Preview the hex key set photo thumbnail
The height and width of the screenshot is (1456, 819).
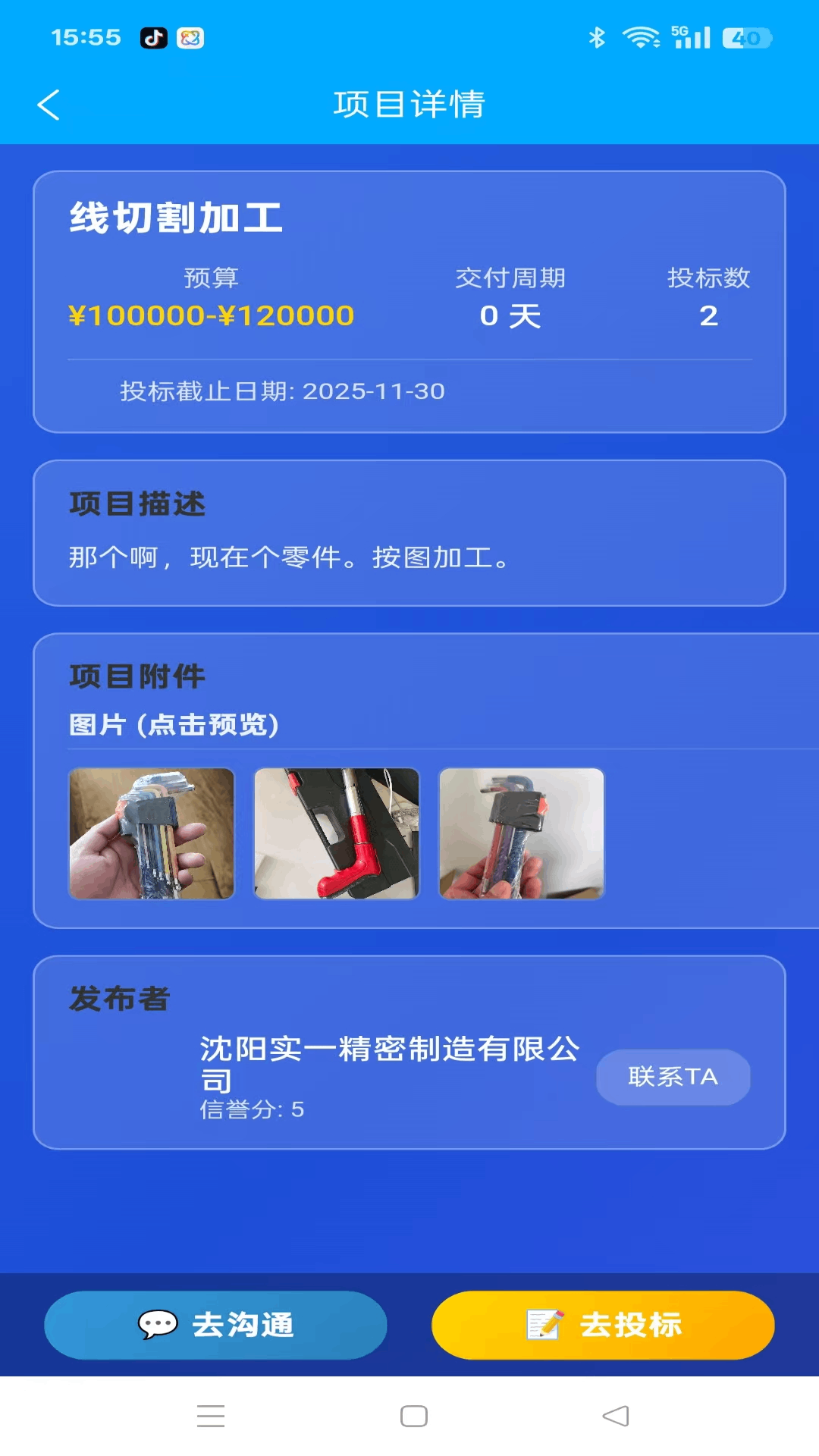point(151,833)
